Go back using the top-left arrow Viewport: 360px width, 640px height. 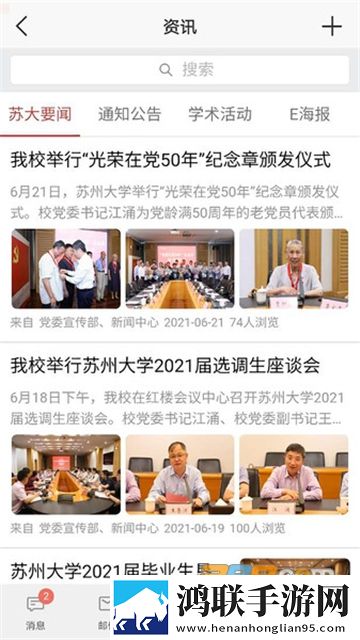(22, 27)
